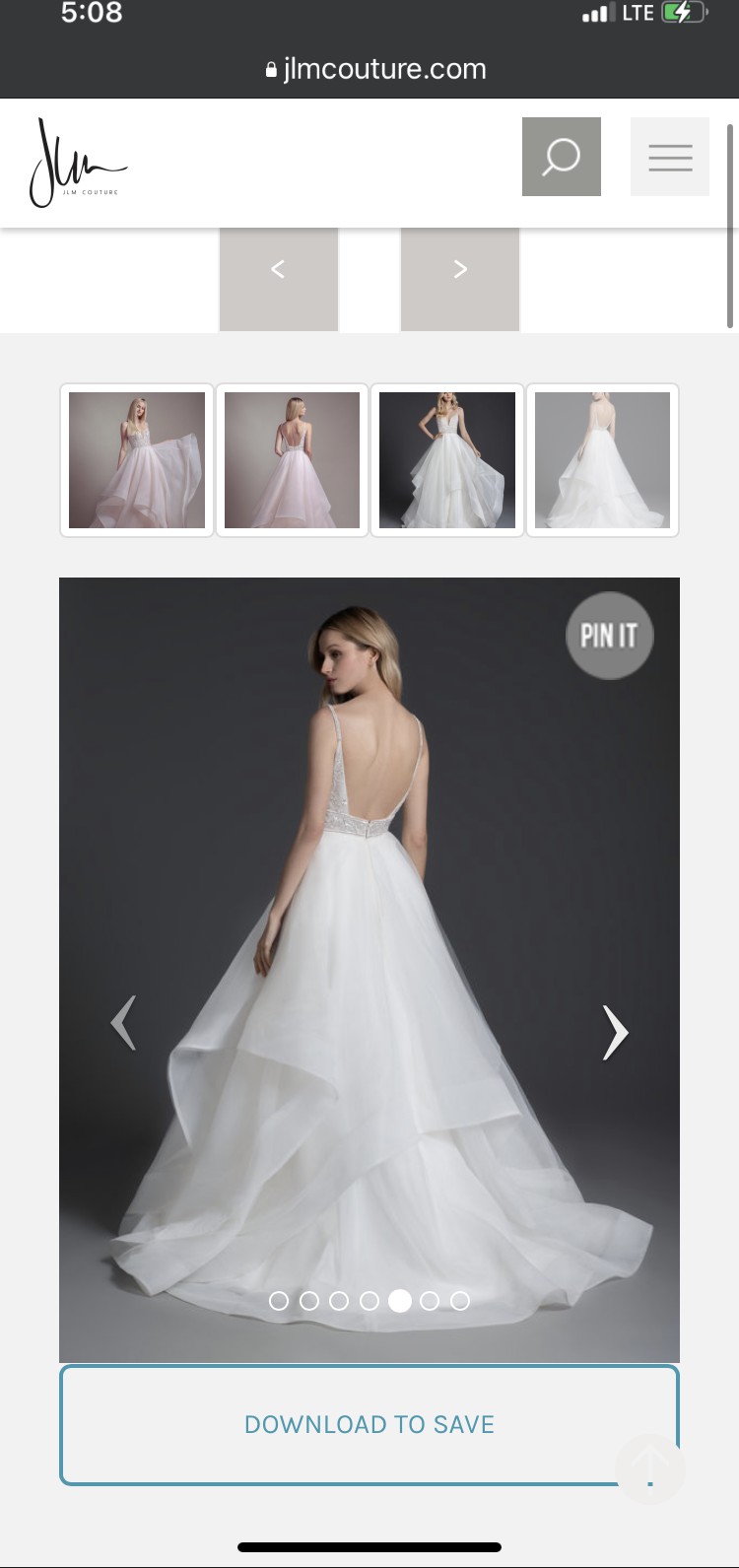739x1568 pixels.
Task: Select the first thumbnail with pink flowing gown
Action: point(137,460)
